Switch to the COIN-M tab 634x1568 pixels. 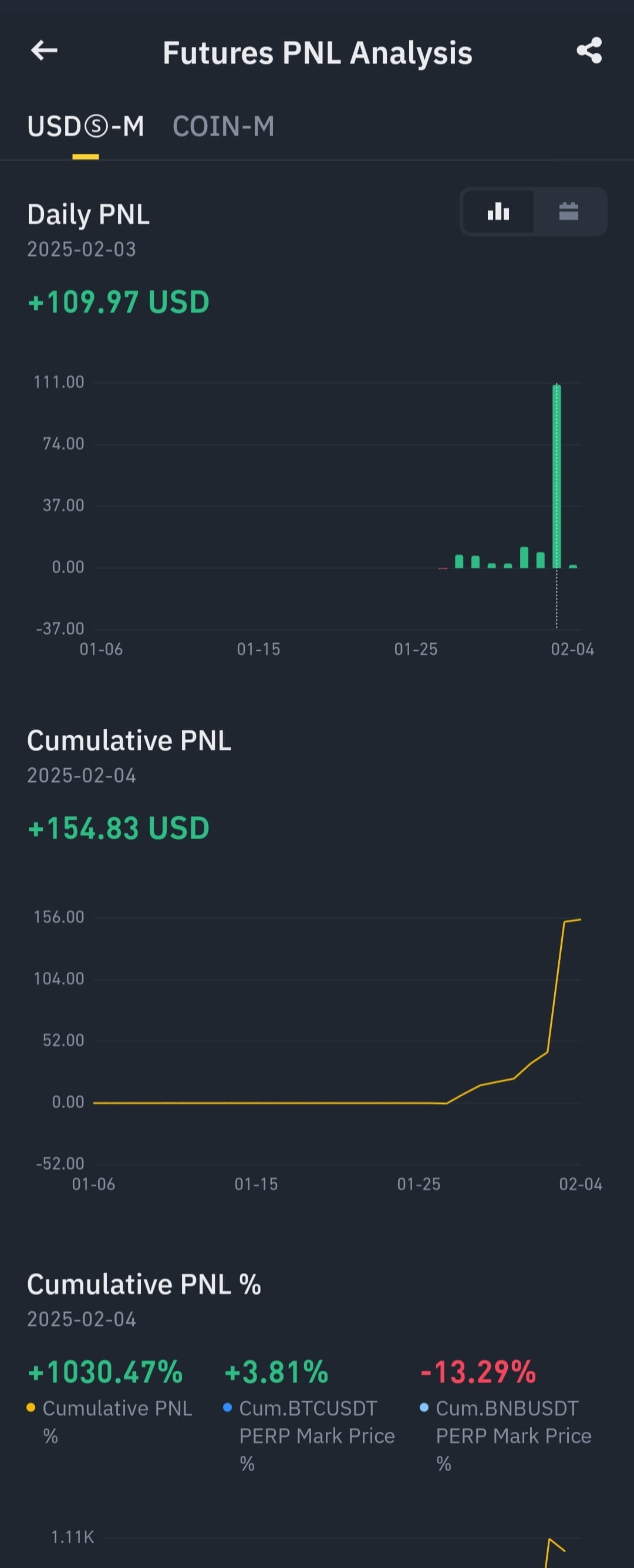click(x=223, y=127)
